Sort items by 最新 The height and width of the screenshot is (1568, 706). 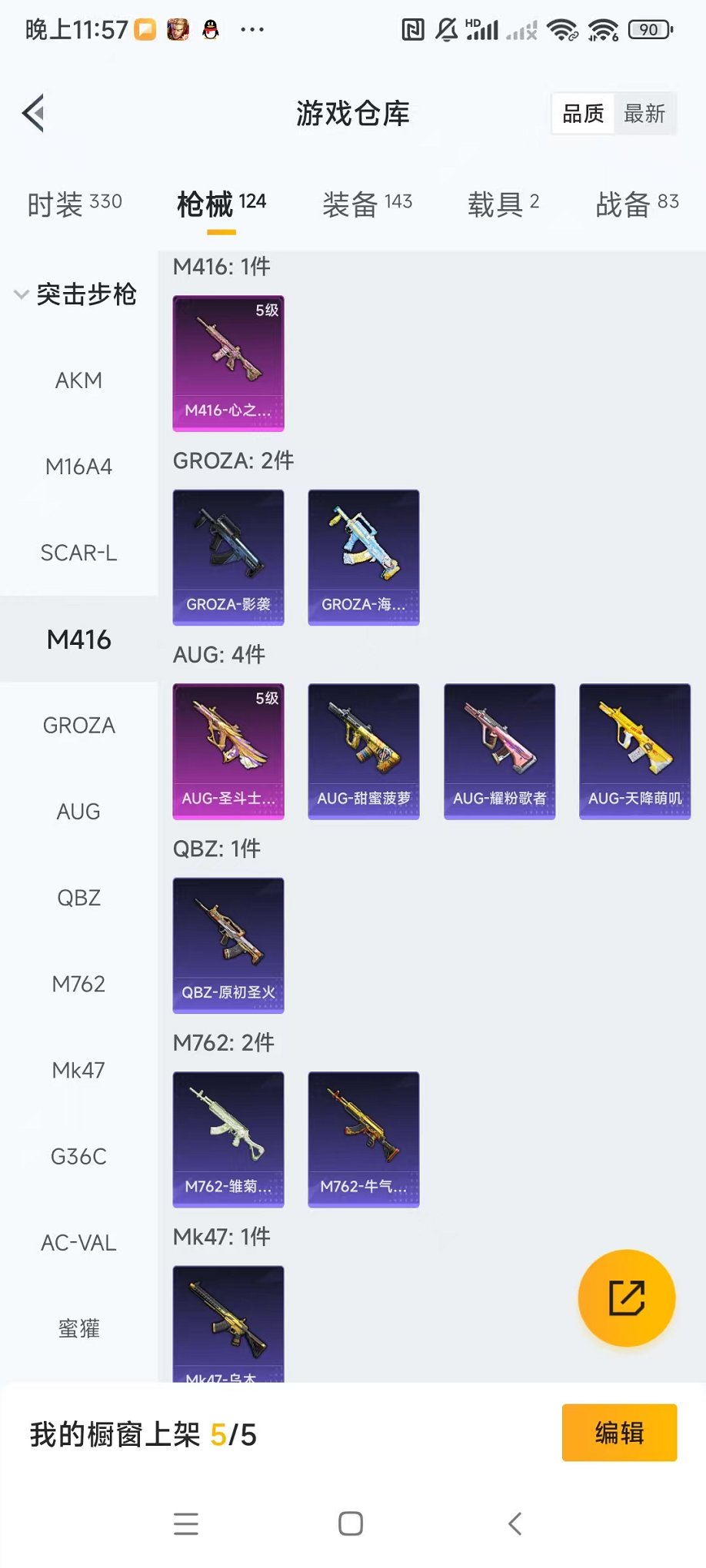[x=644, y=114]
